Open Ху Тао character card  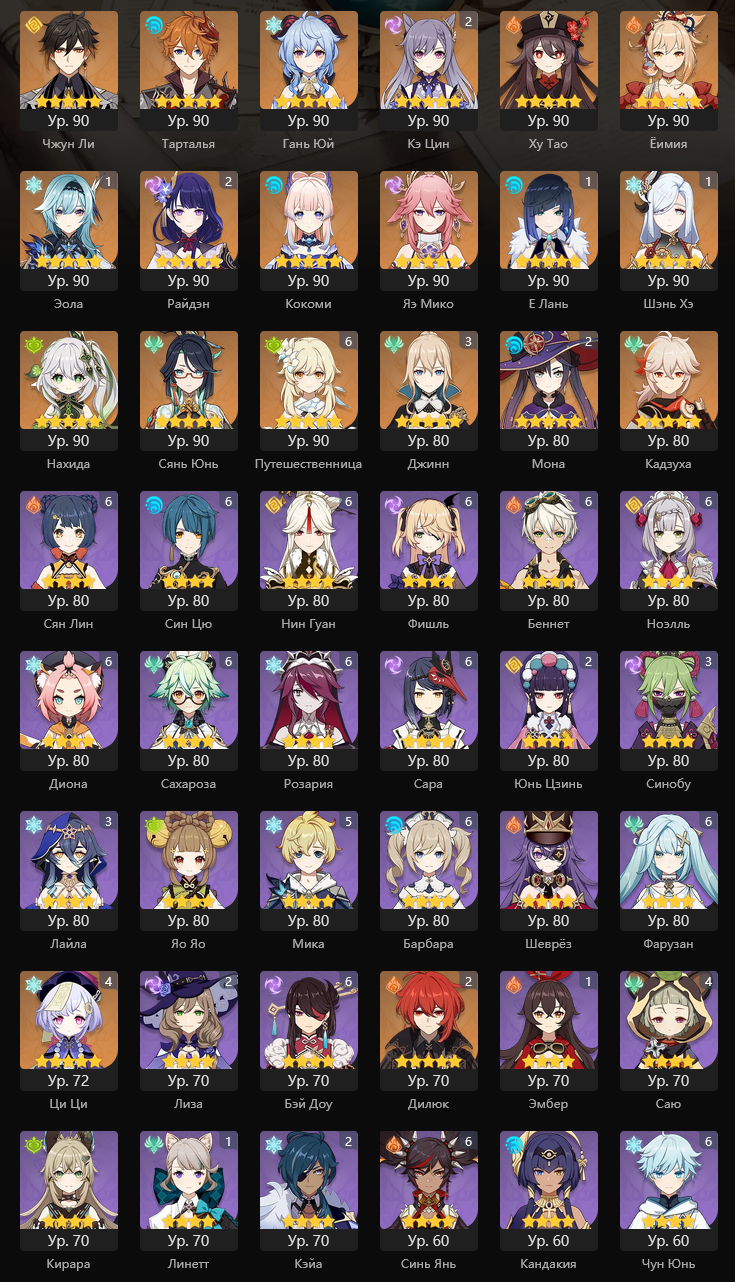coord(549,70)
